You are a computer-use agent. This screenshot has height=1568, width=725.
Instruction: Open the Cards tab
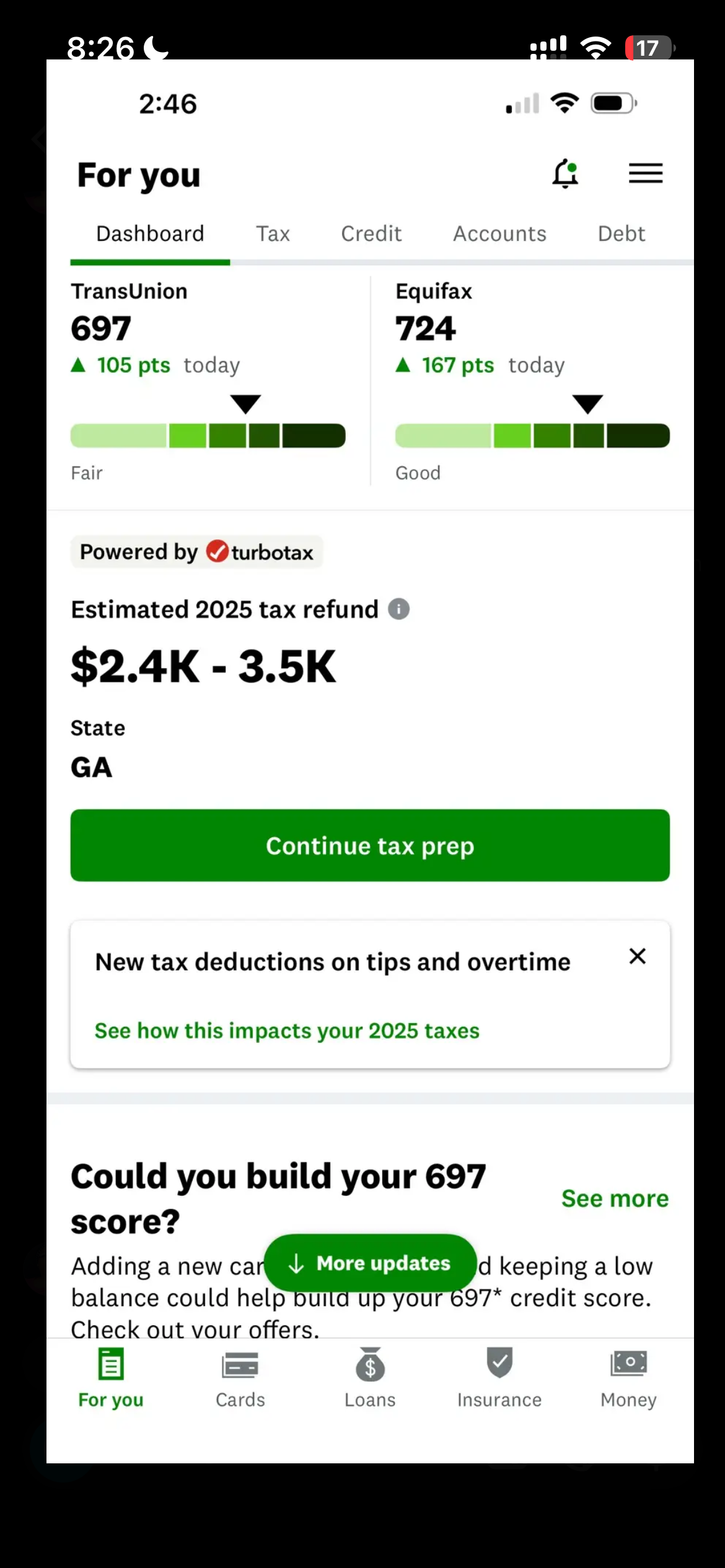click(x=240, y=1378)
